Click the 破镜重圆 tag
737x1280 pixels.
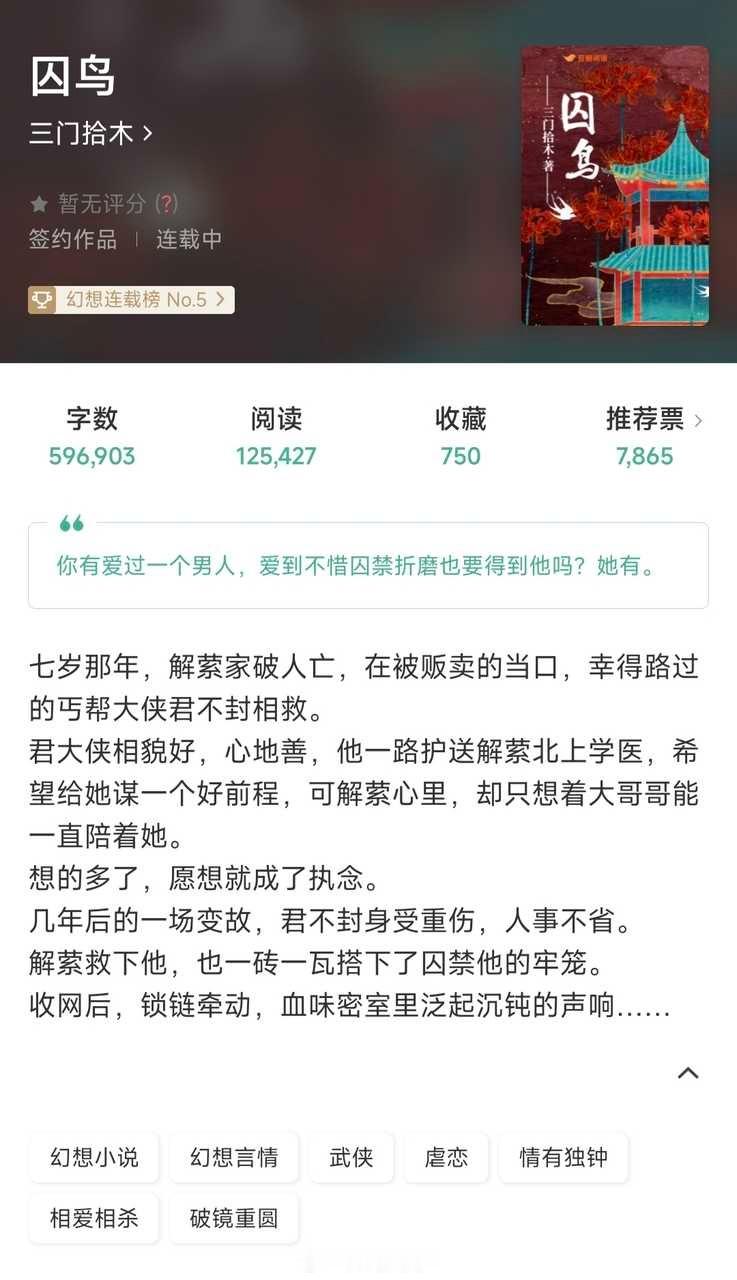click(x=233, y=1218)
